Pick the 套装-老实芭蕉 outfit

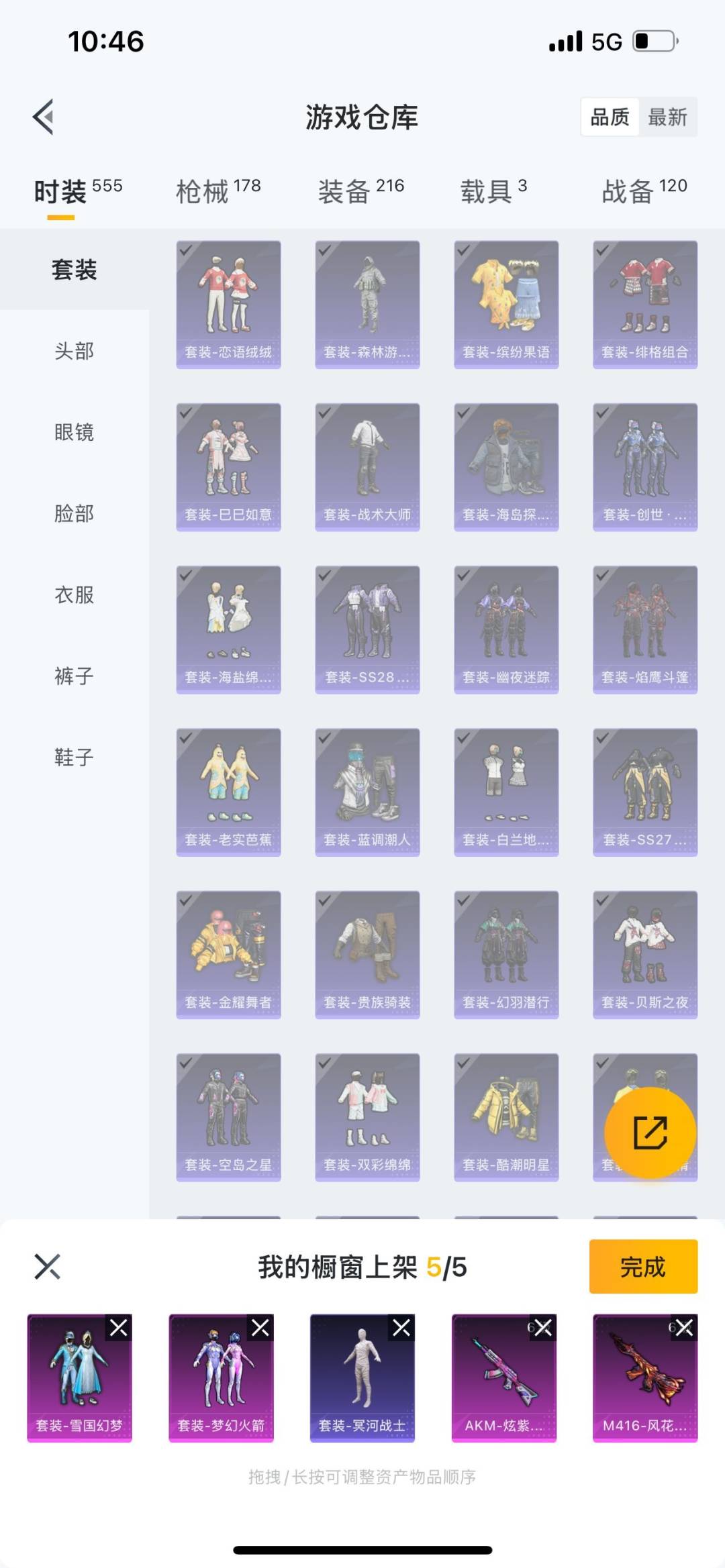pos(228,792)
